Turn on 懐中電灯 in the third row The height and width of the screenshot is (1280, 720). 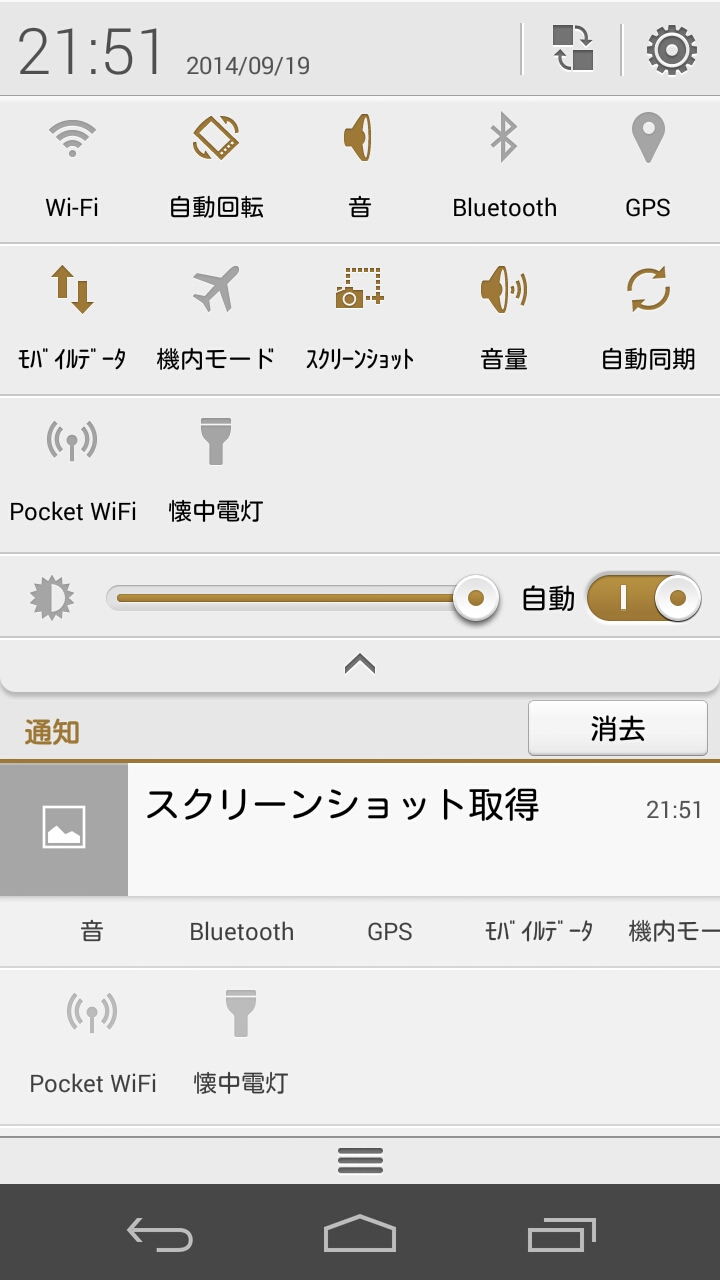click(x=216, y=472)
